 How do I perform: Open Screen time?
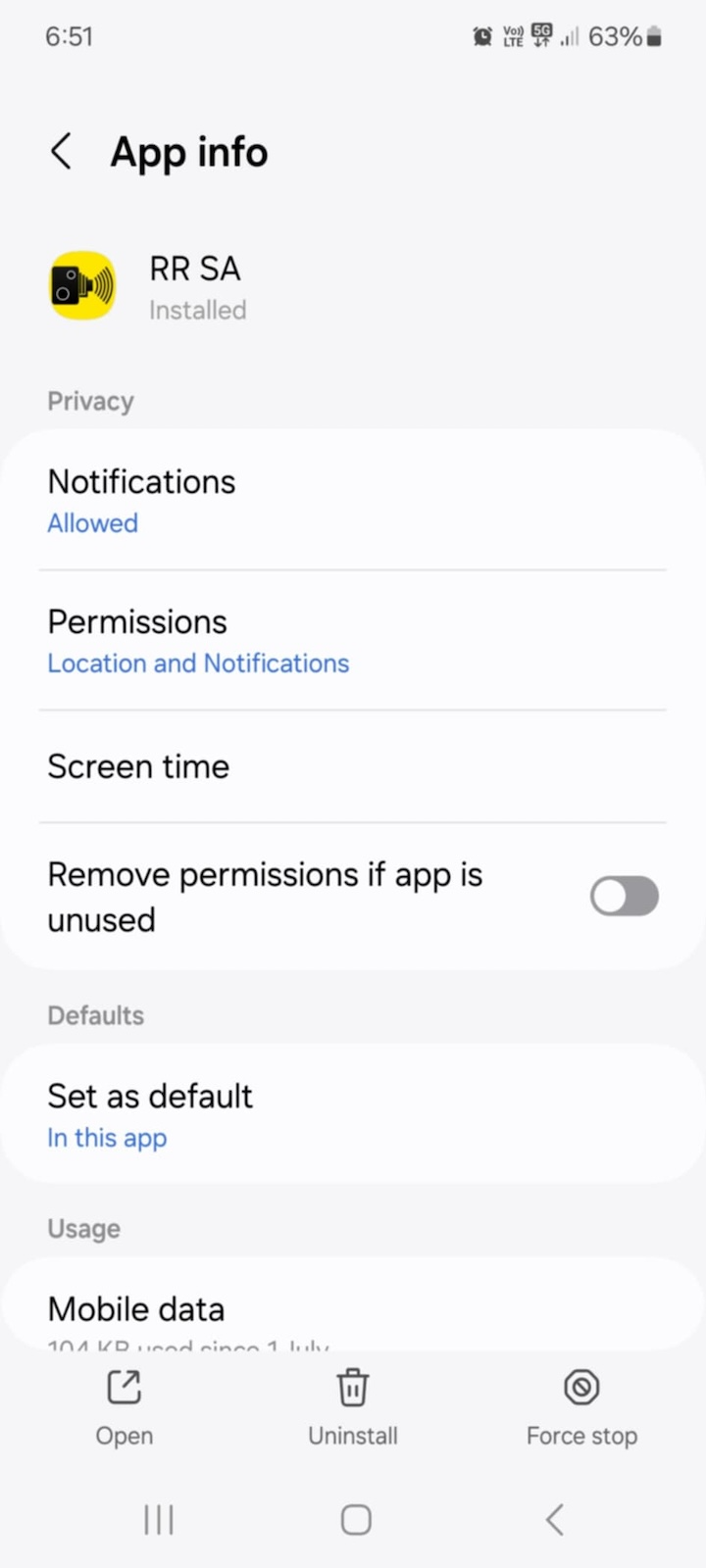pos(353,766)
